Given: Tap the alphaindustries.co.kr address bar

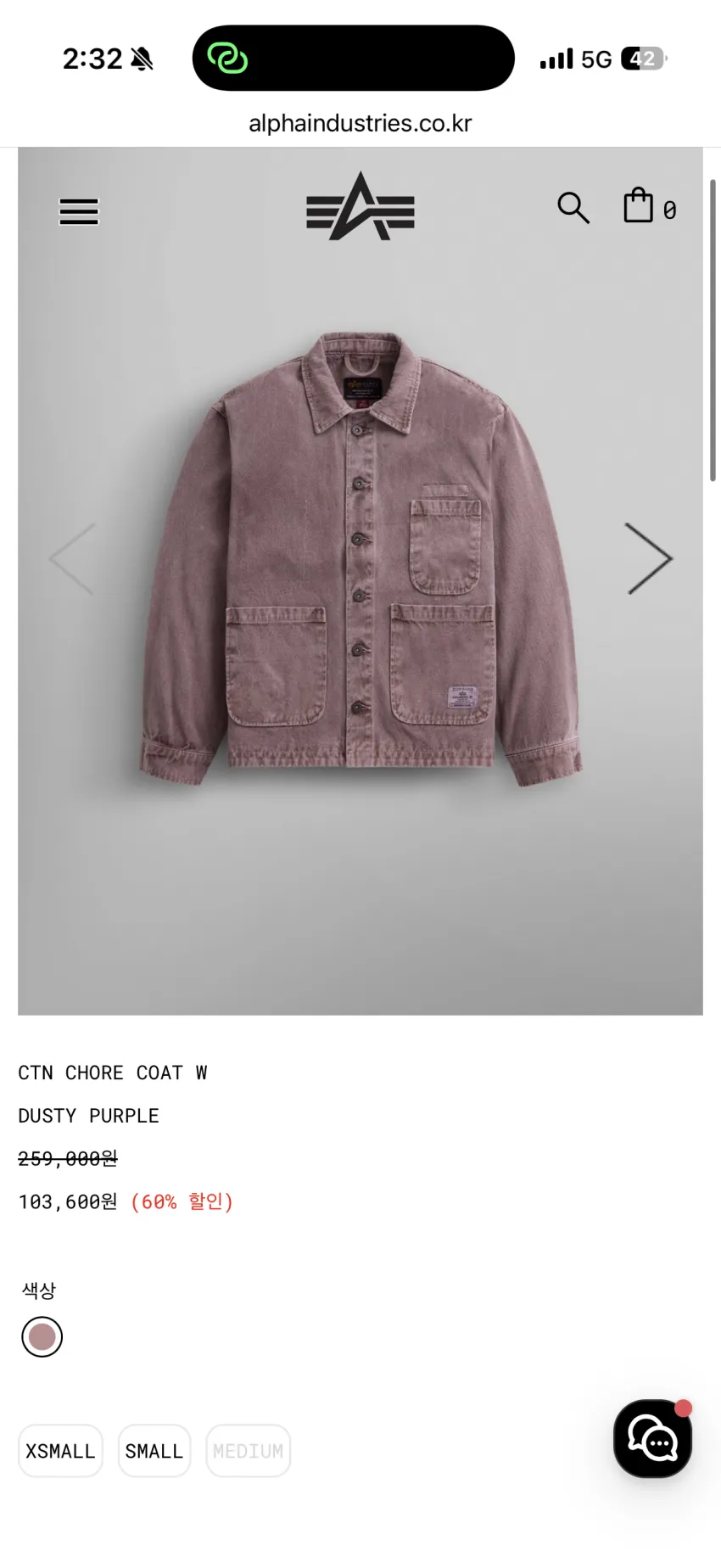Looking at the screenshot, I should (x=360, y=123).
